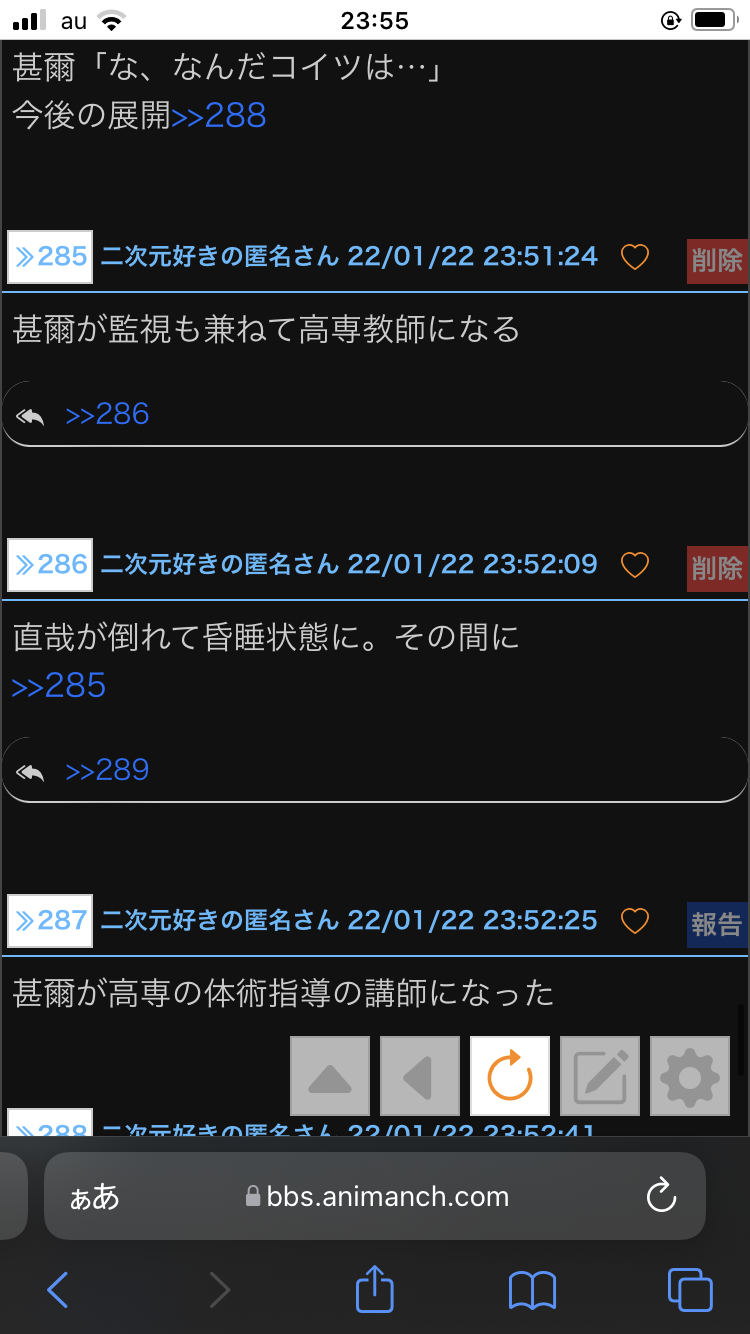750x1334 pixels.
Task: Open the >>288 anchor link
Action: [219, 116]
